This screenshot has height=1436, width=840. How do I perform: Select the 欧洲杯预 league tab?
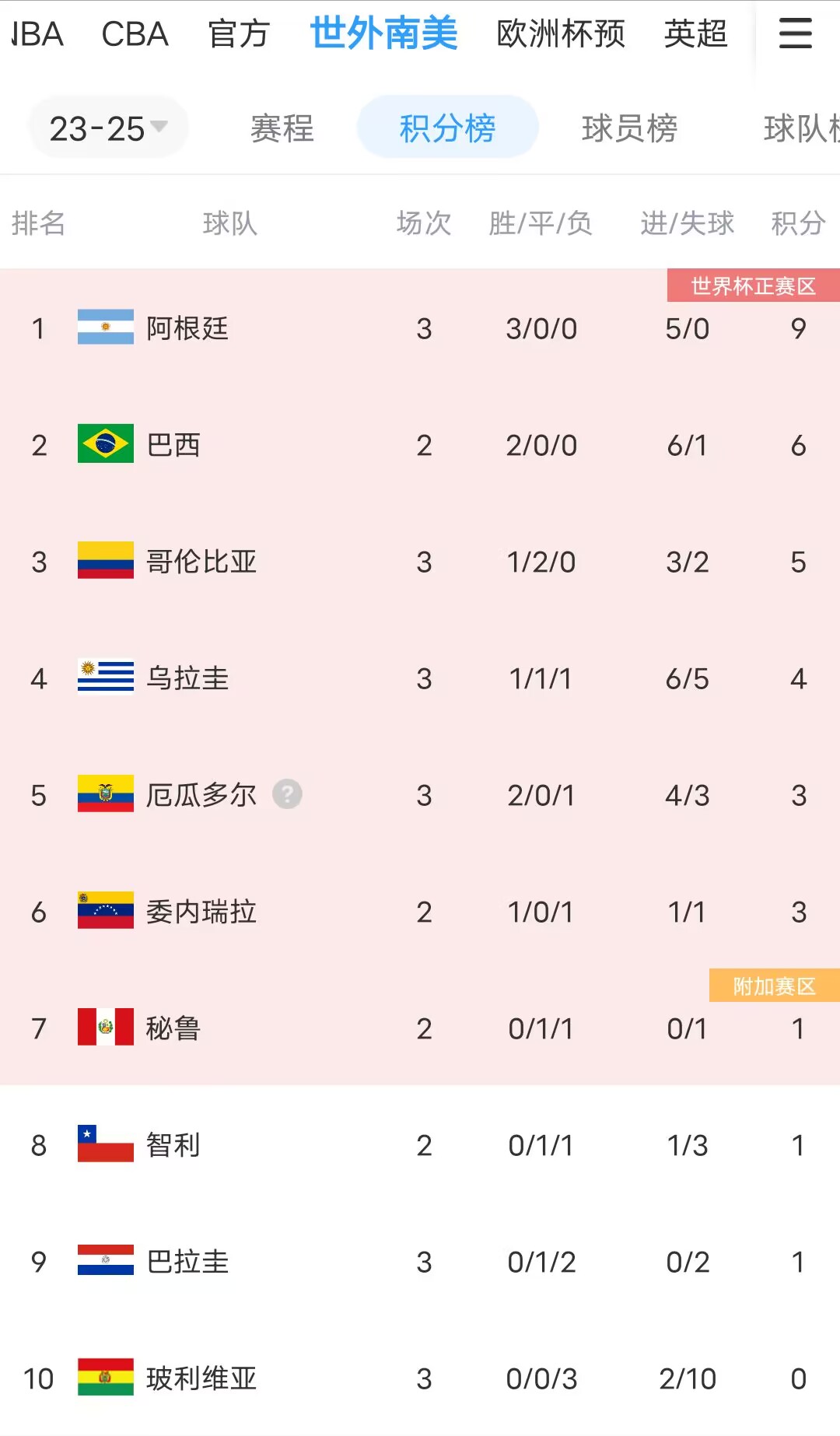(561, 34)
